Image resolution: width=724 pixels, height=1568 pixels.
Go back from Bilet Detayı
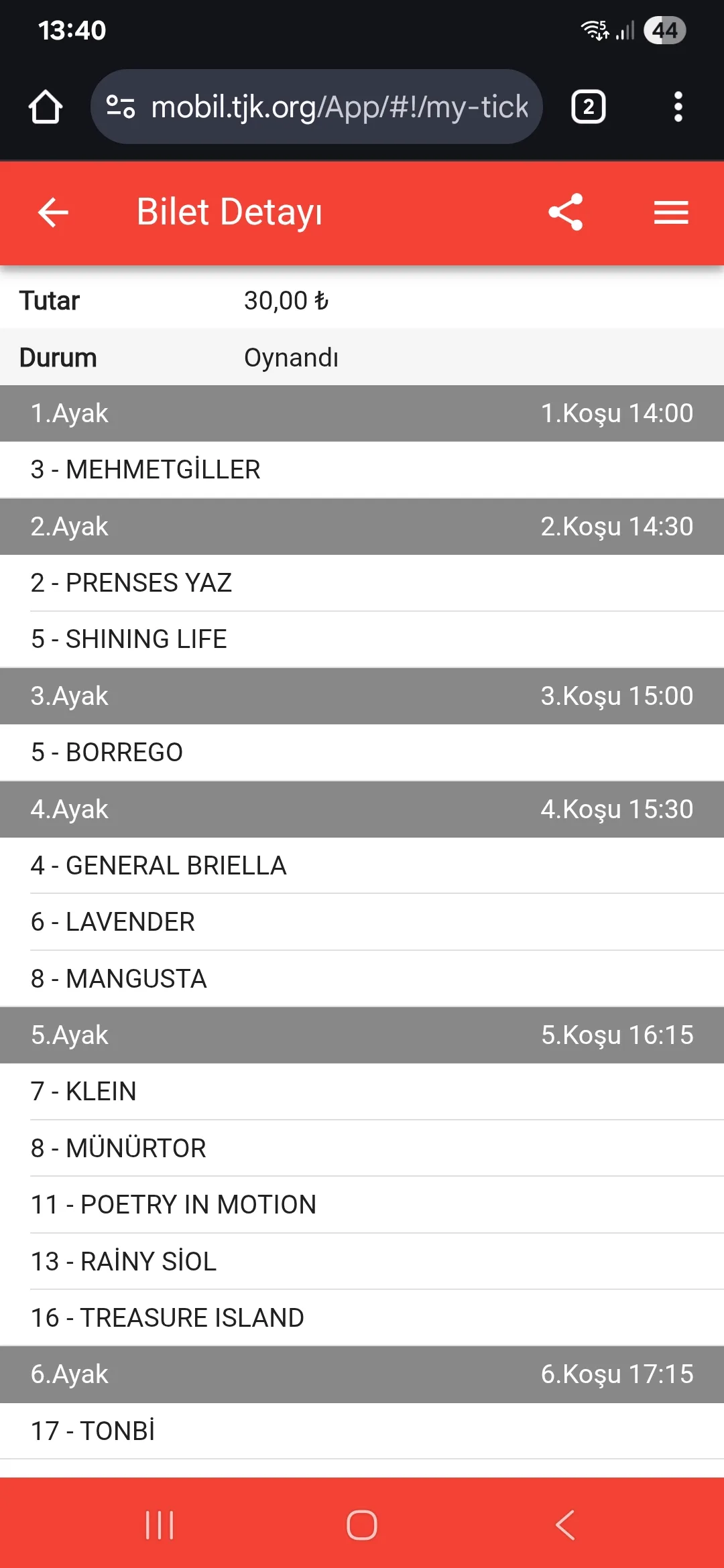tap(54, 213)
